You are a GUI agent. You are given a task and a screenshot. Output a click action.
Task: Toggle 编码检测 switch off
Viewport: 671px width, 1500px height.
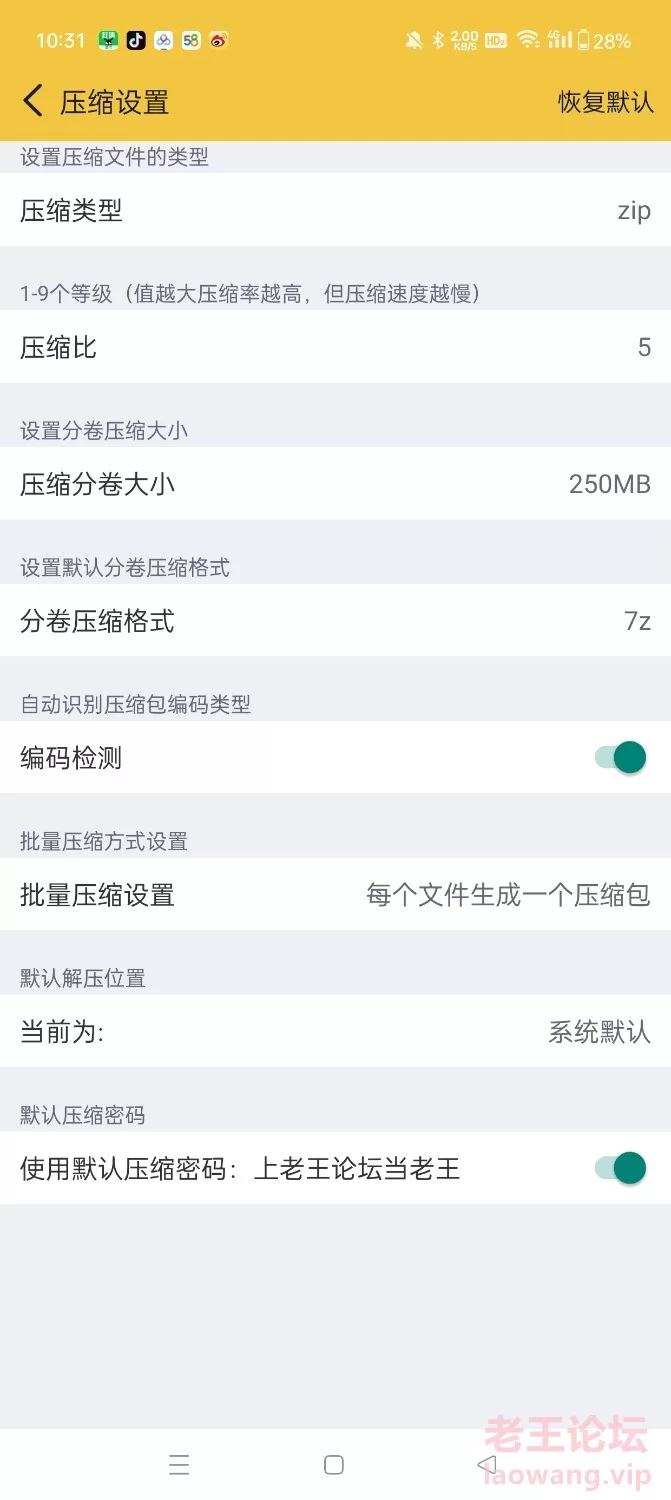(x=622, y=758)
